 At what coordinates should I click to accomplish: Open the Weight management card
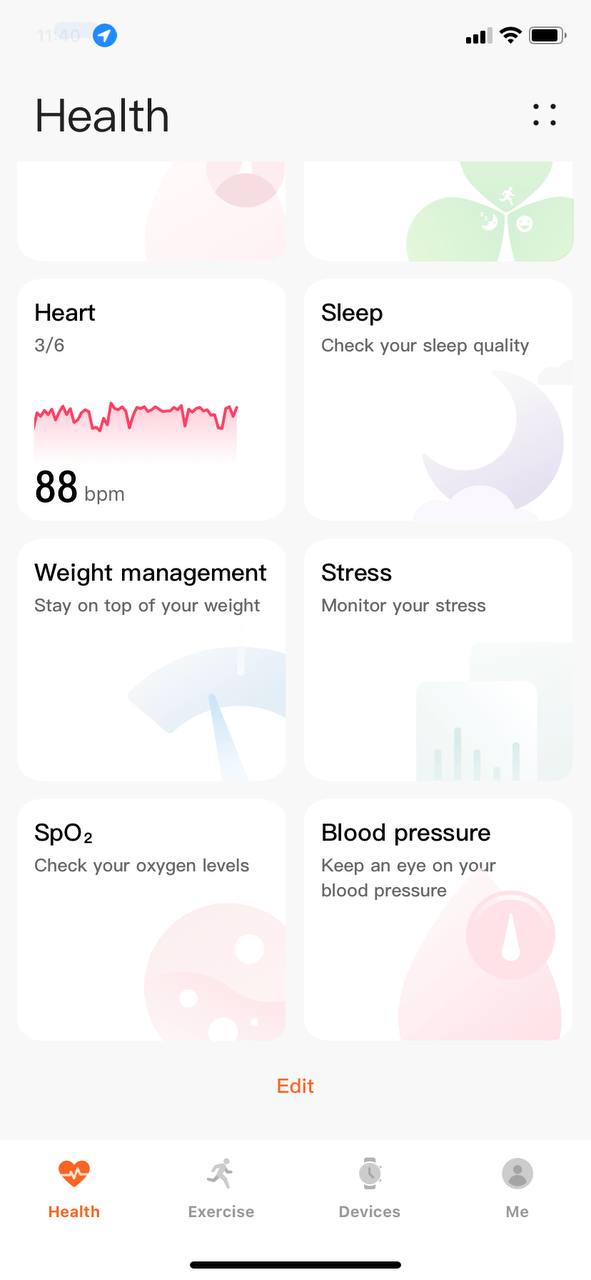[151, 660]
